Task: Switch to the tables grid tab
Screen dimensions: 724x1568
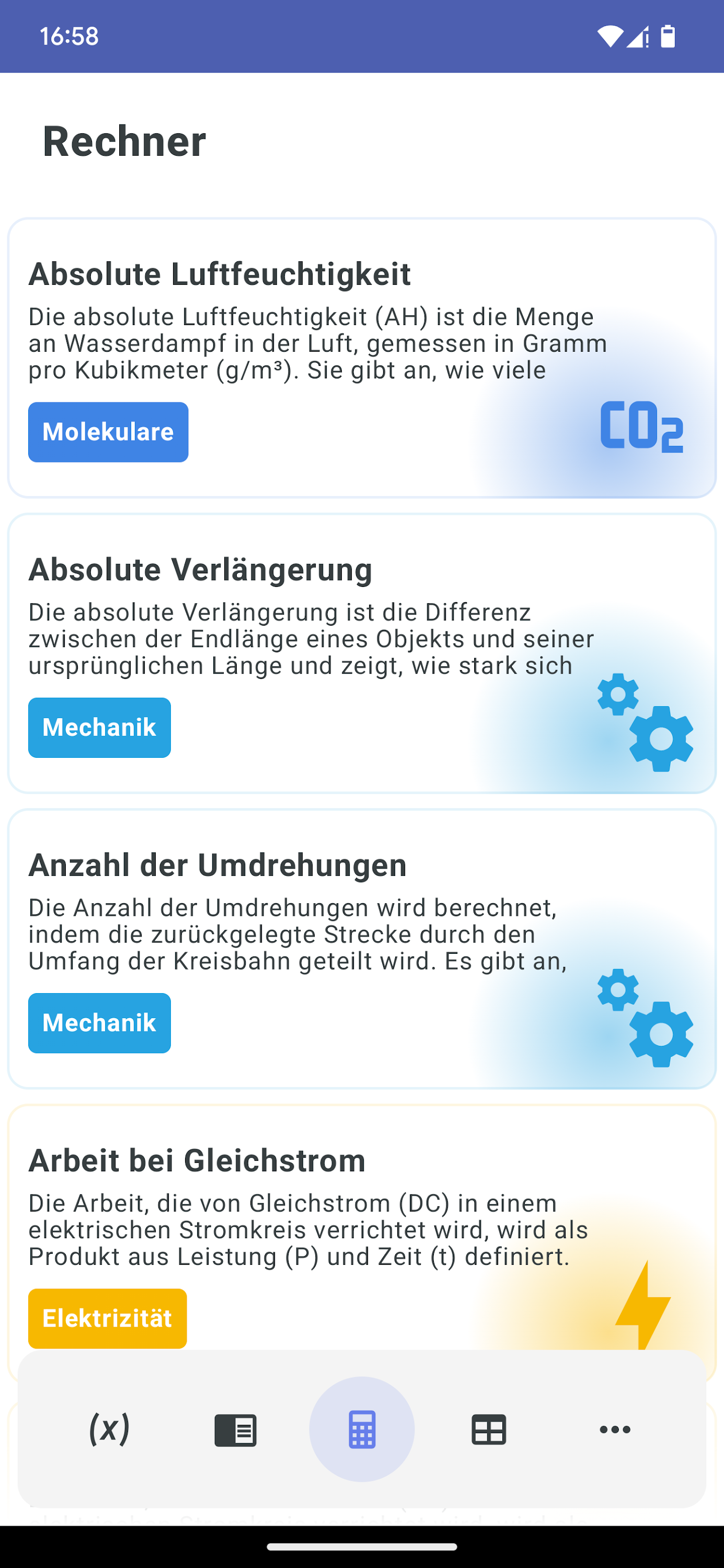Action: point(488,1429)
